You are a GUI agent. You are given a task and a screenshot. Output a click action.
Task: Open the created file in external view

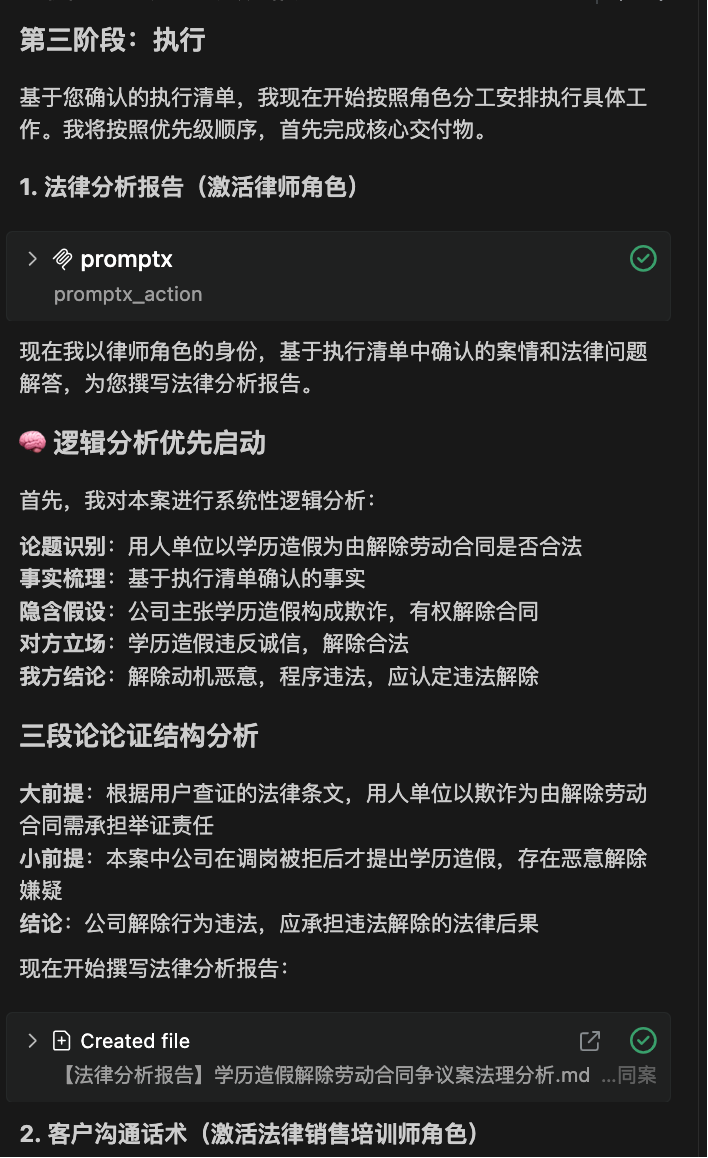pyautogui.click(x=590, y=1041)
